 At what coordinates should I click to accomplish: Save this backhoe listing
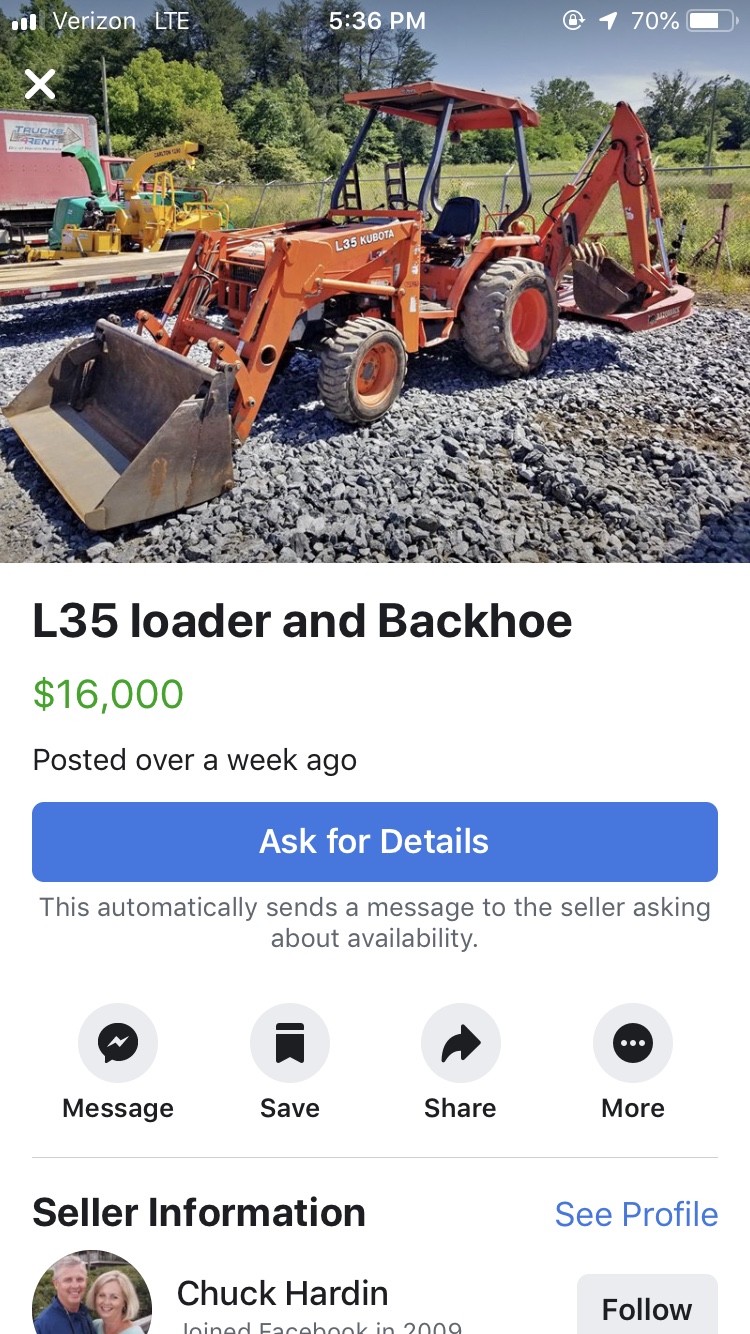(x=290, y=1044)
